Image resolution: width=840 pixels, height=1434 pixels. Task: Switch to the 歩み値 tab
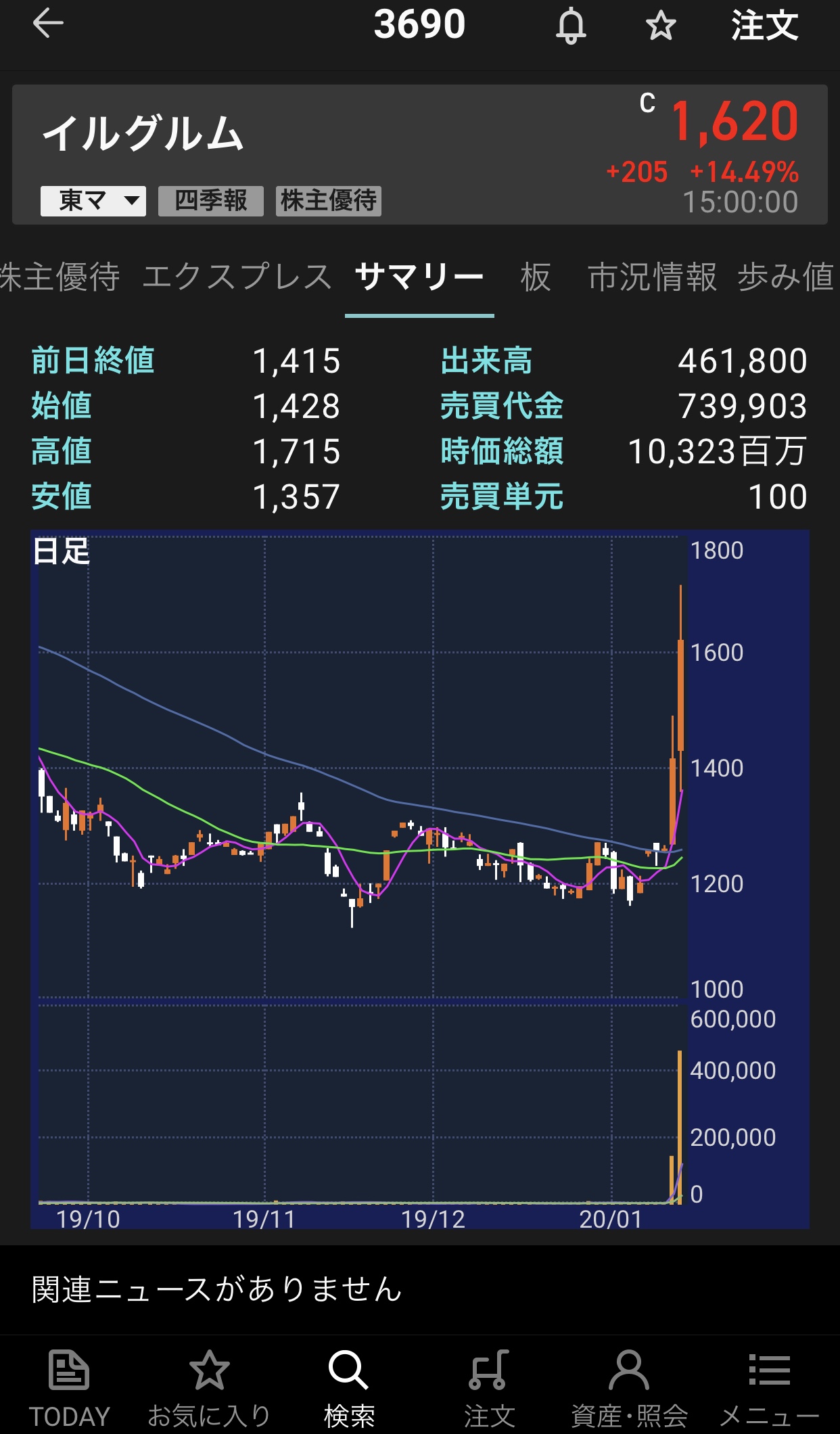[x=786, y=277]
